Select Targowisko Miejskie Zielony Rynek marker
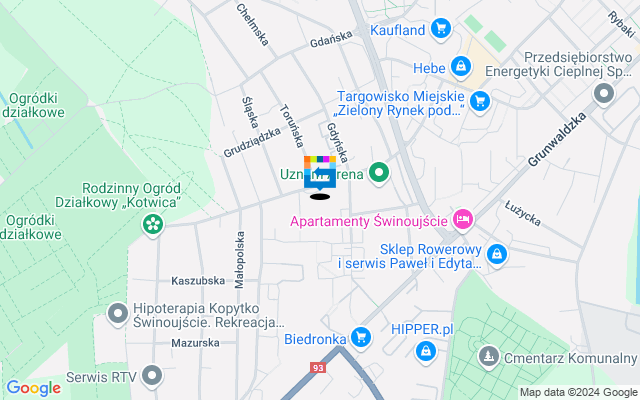Viewport: 640px width, 400px height. 480,99
